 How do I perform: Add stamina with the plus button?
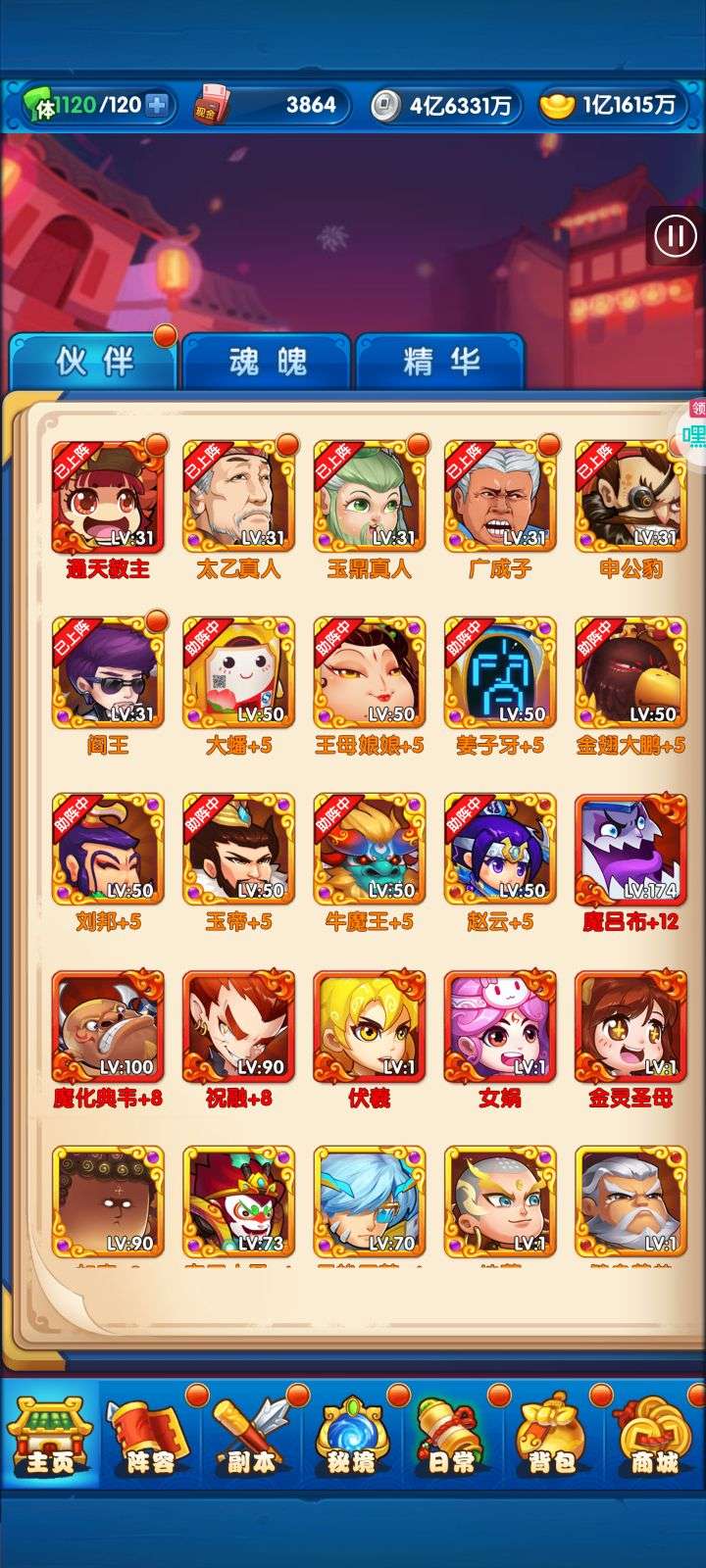pyautogui.click(x=157, y=105)
